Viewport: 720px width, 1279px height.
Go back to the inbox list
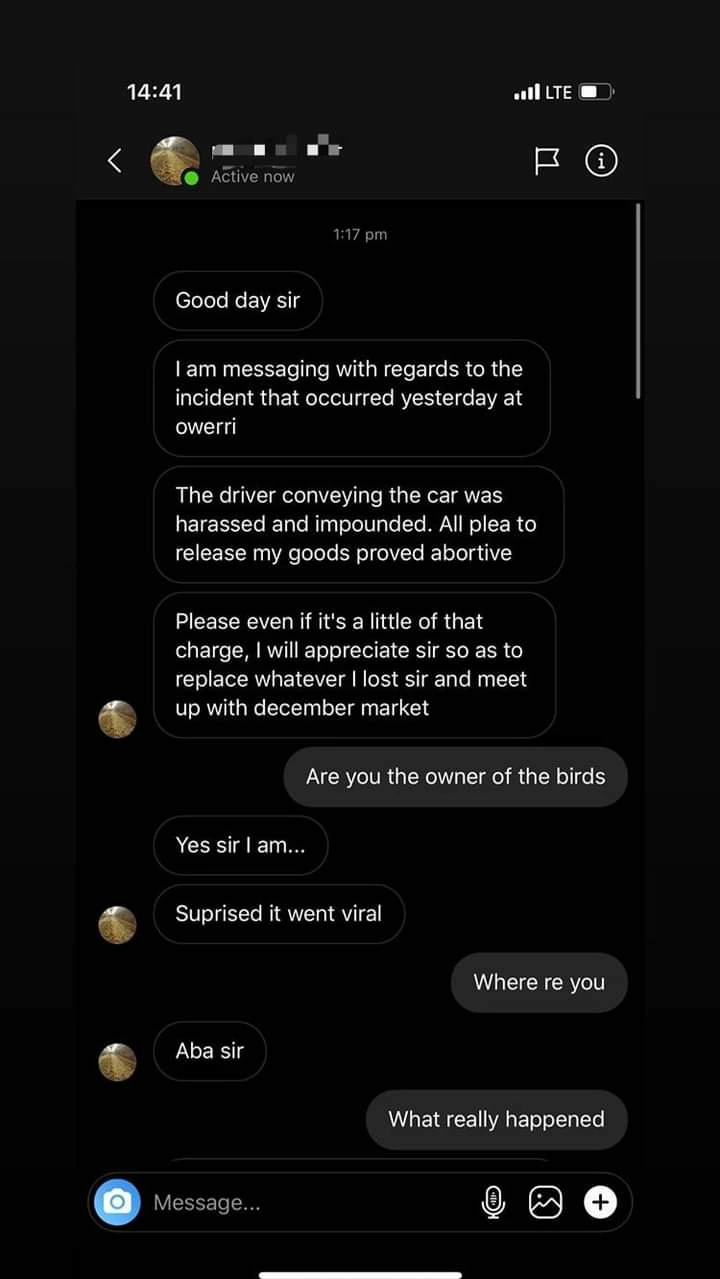[115, 160]
